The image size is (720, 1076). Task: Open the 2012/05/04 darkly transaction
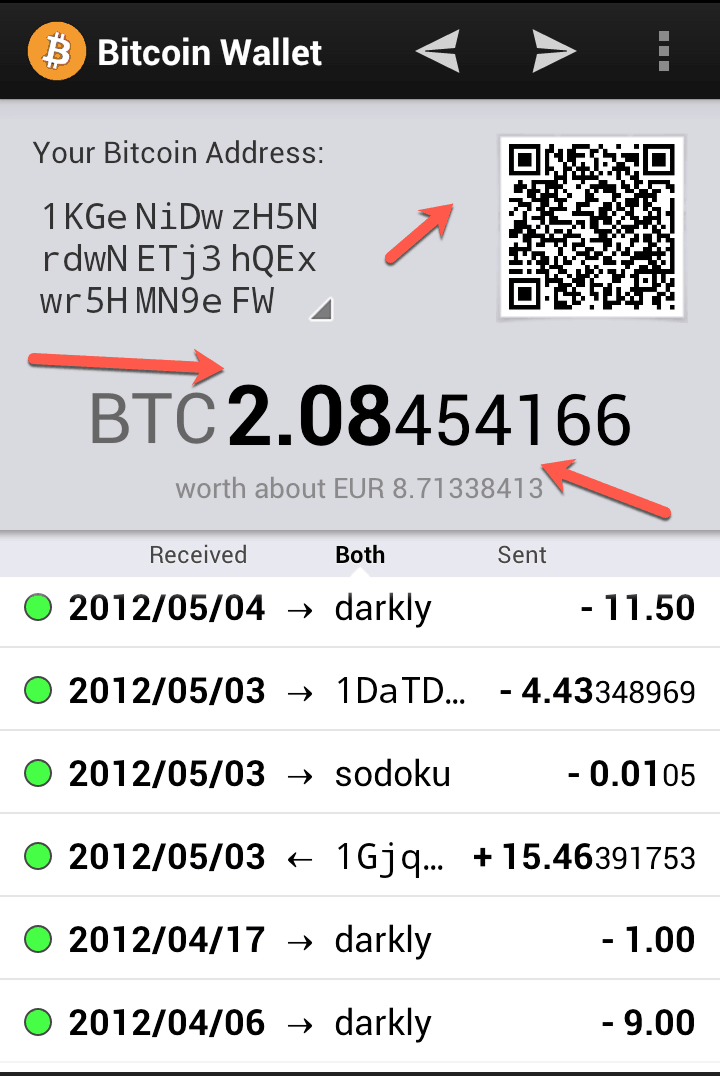point(360,608)
